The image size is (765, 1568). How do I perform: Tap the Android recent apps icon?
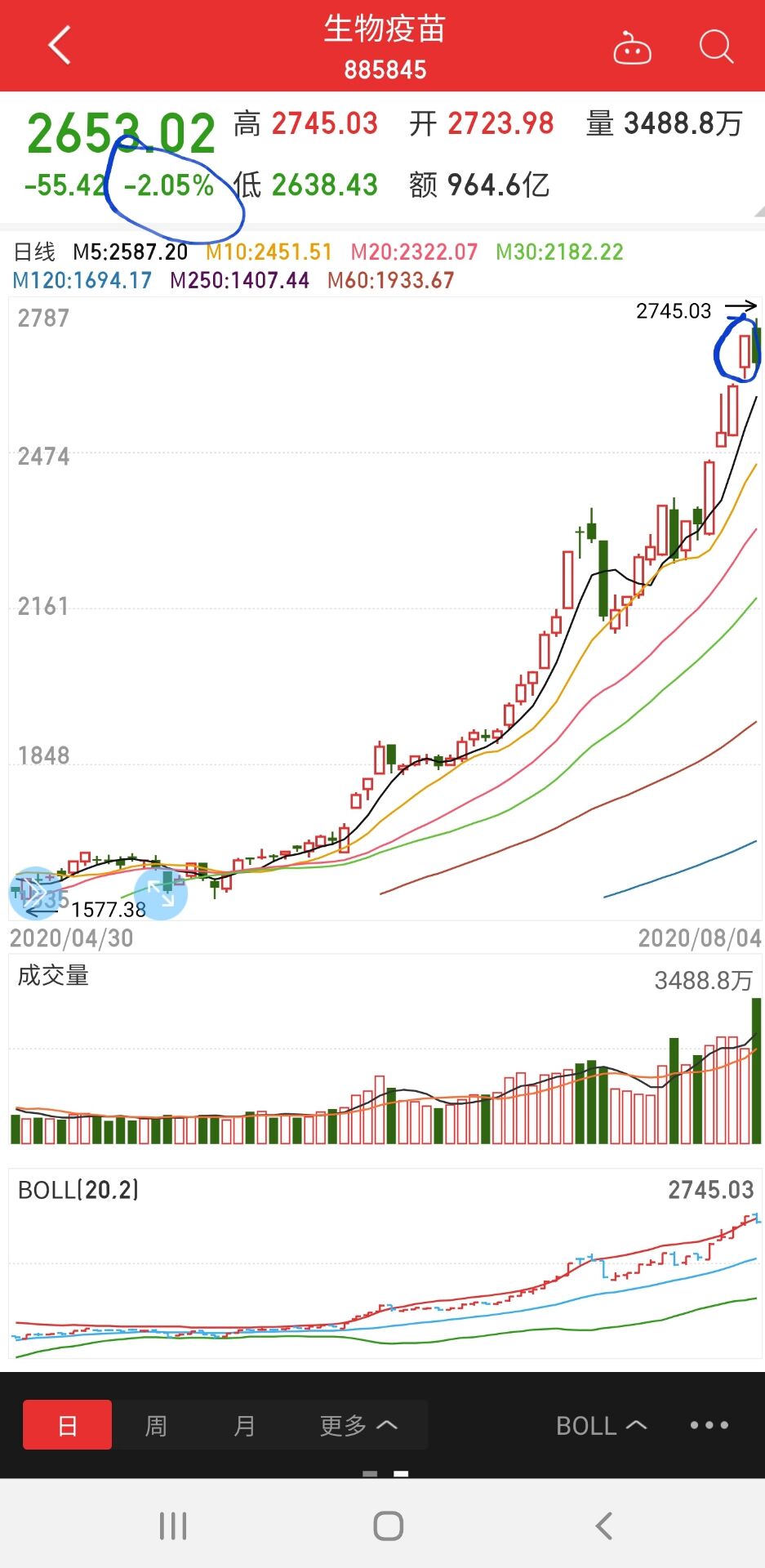(173, 1525)
